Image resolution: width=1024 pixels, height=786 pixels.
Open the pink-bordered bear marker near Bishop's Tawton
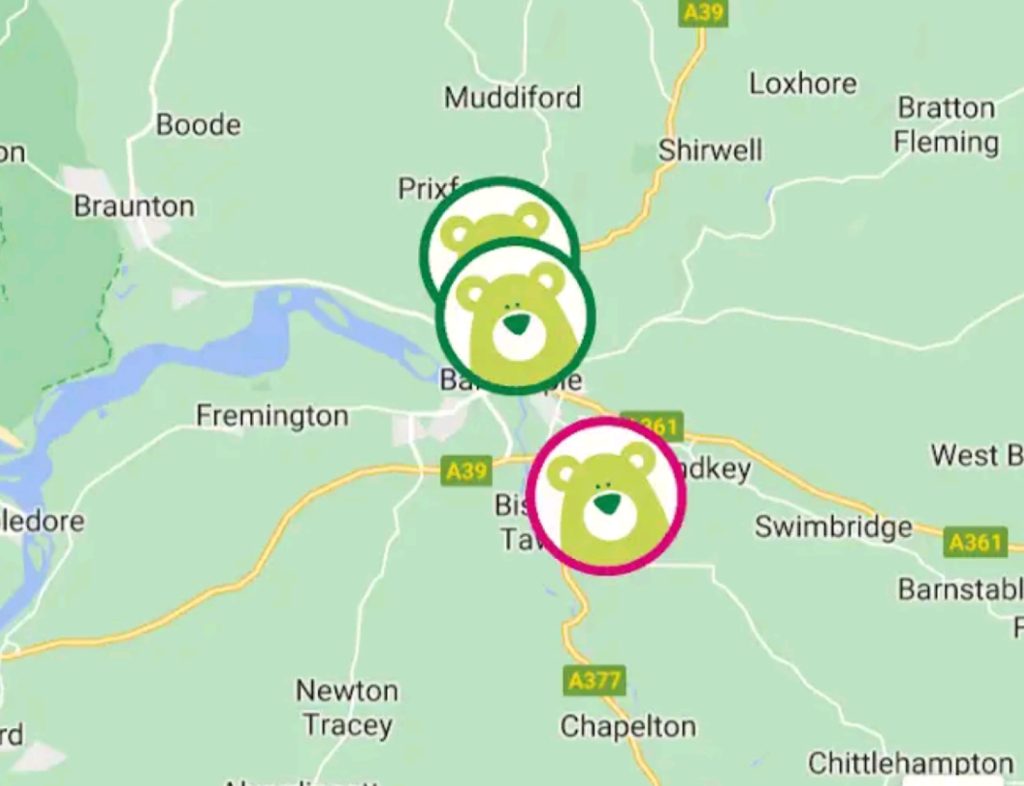(x=606, y=496)
